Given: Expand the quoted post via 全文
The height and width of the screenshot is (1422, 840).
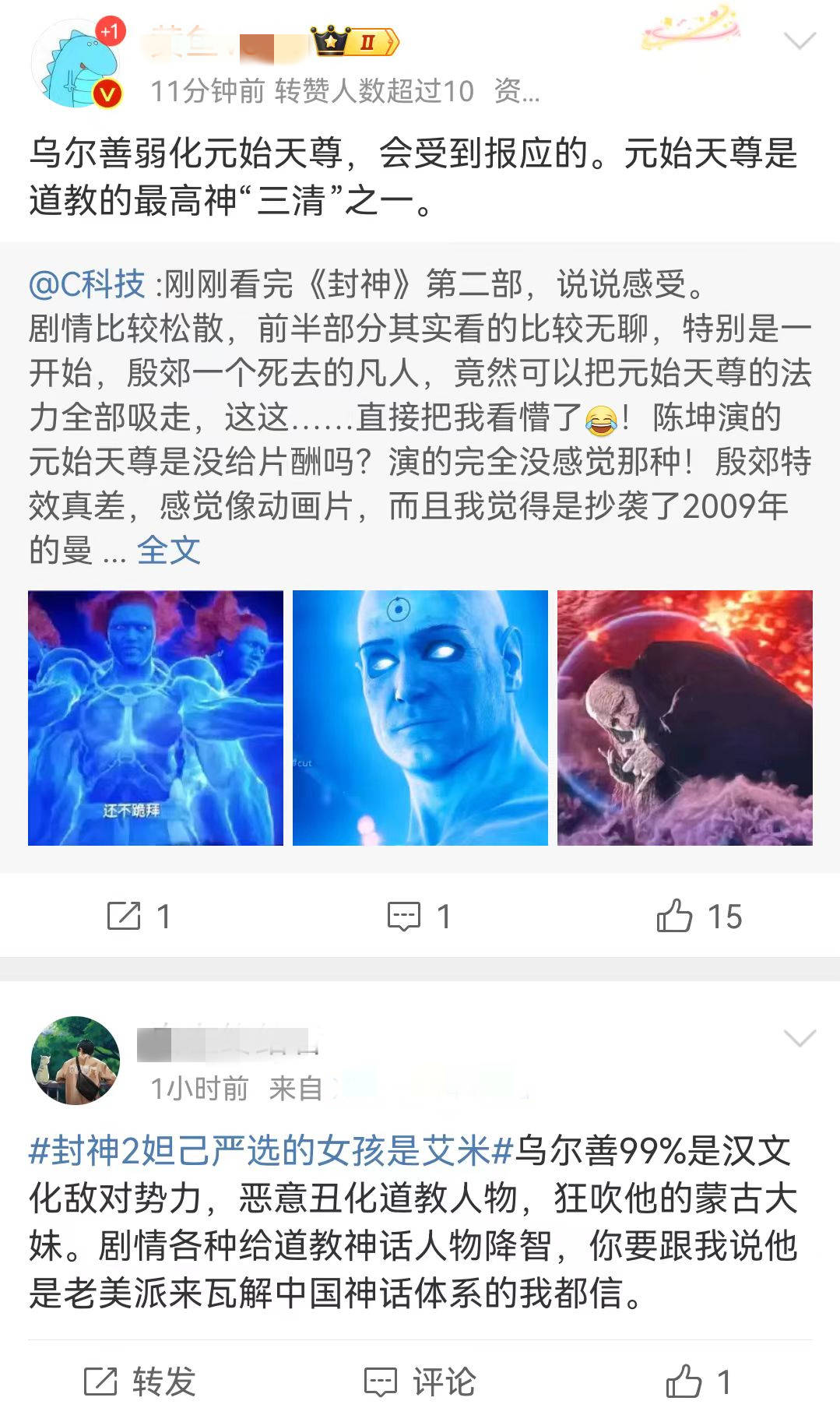Looking at the screenshot, I should (x=168, y=551).
